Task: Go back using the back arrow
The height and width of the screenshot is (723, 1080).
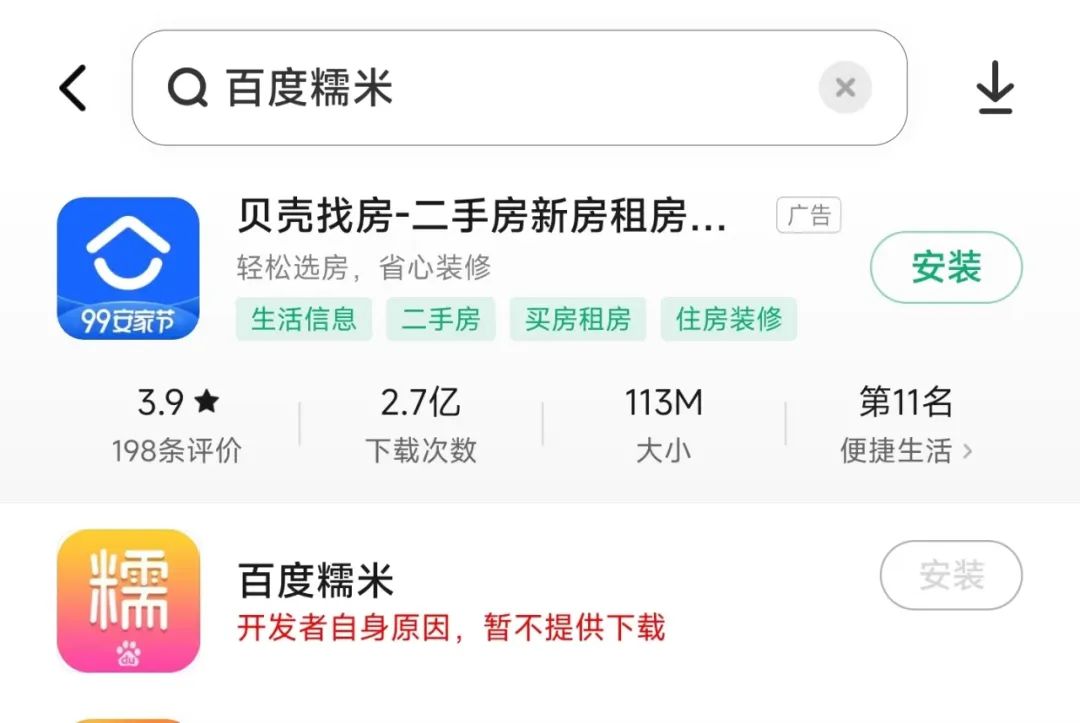Action: pos(74,88)
